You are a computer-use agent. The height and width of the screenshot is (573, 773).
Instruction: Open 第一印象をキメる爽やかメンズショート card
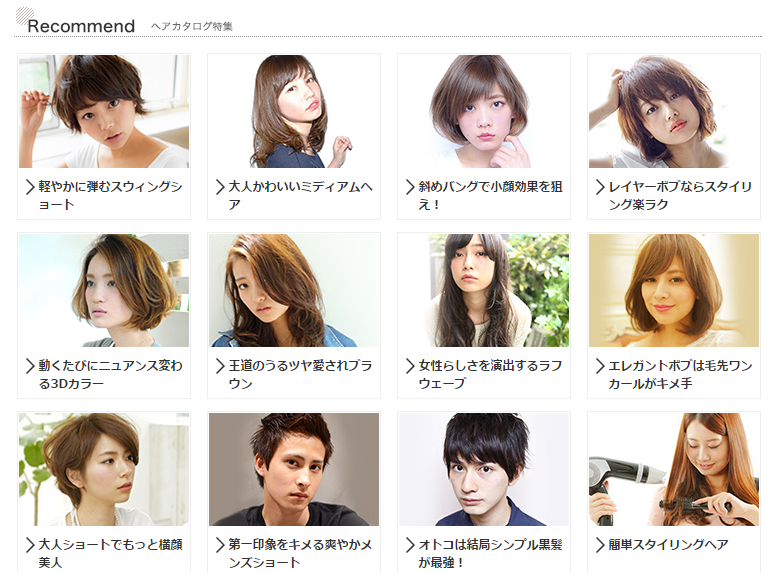294,490
